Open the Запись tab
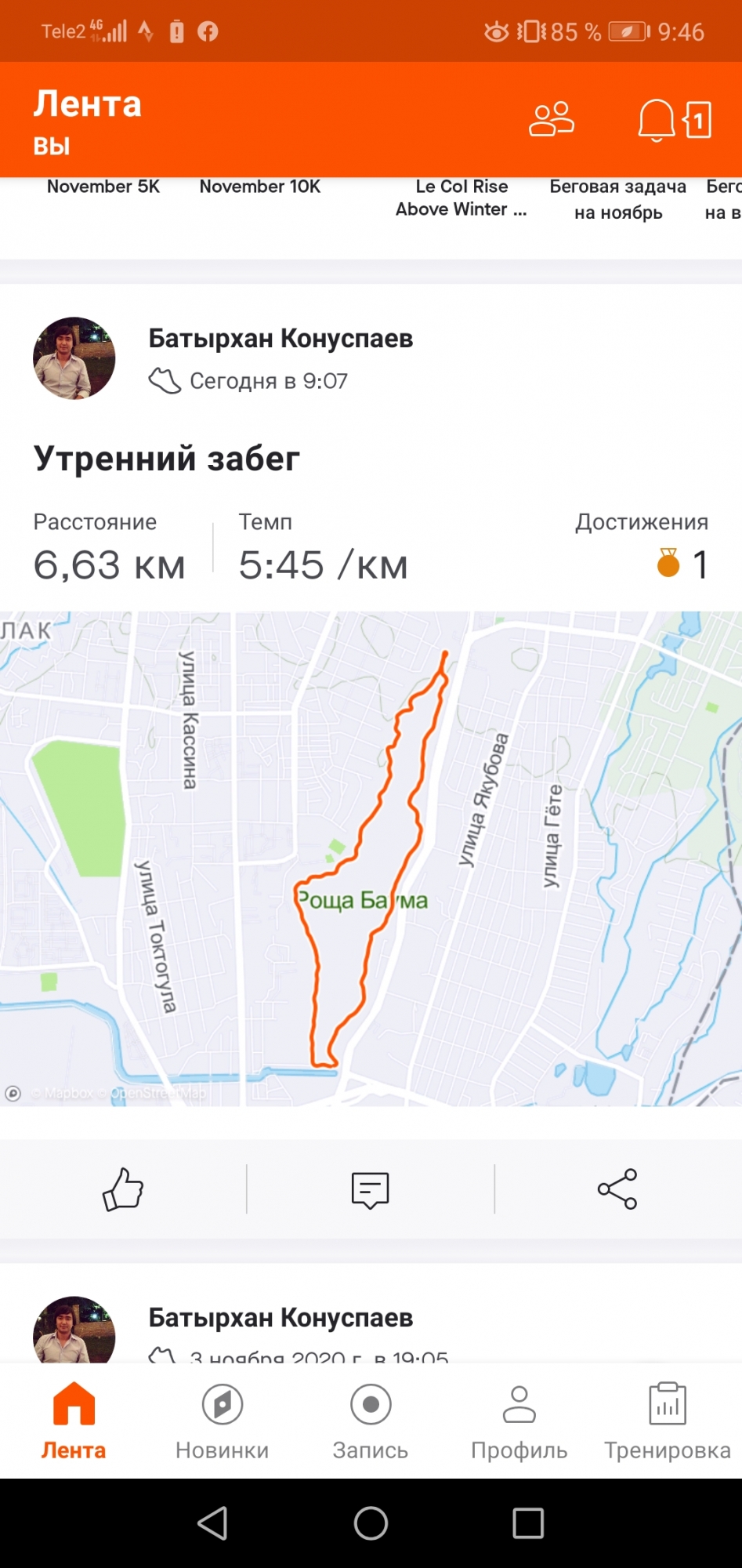This screenshot has width=742, height=1568. 371,1421
